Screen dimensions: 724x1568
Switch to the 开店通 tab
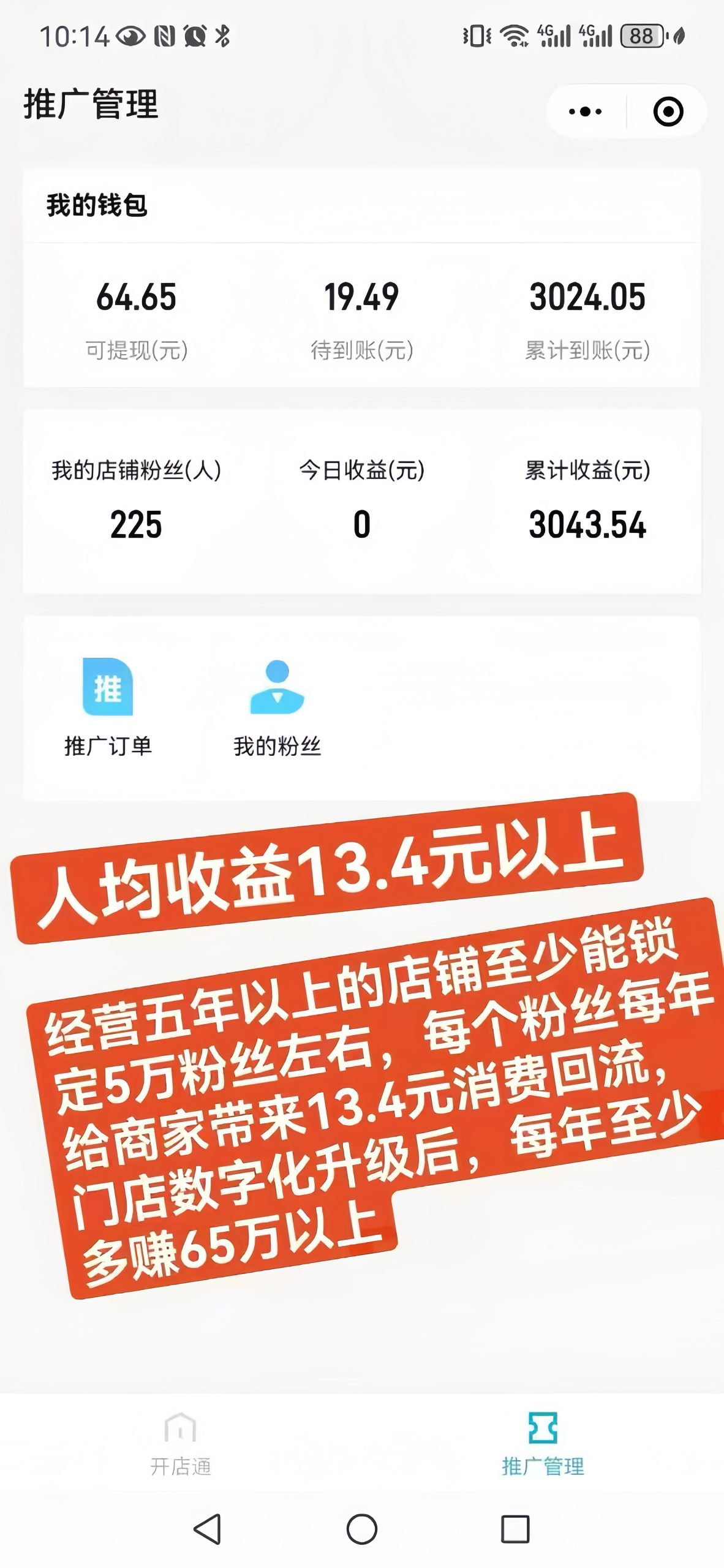(181, 1444)
